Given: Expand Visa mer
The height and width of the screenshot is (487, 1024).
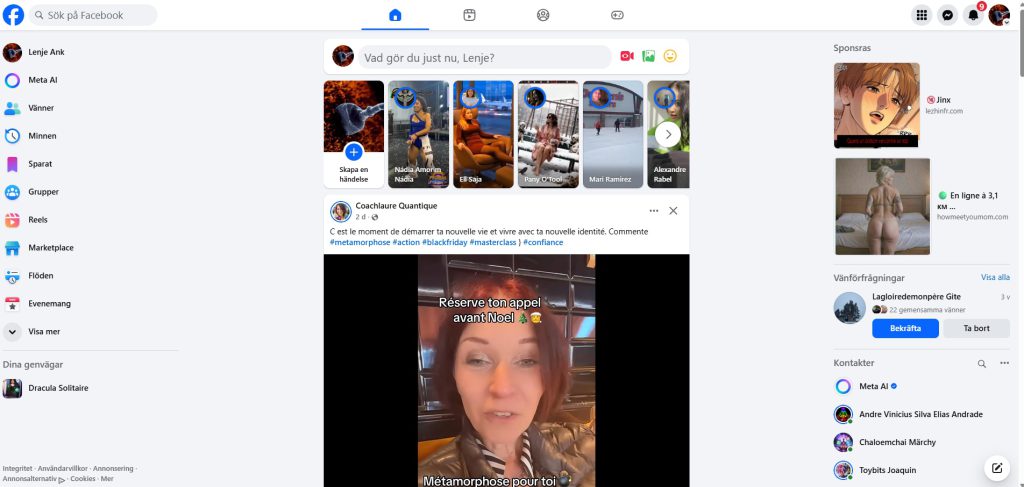Looking at the screenshot, I should pos(43,331).
